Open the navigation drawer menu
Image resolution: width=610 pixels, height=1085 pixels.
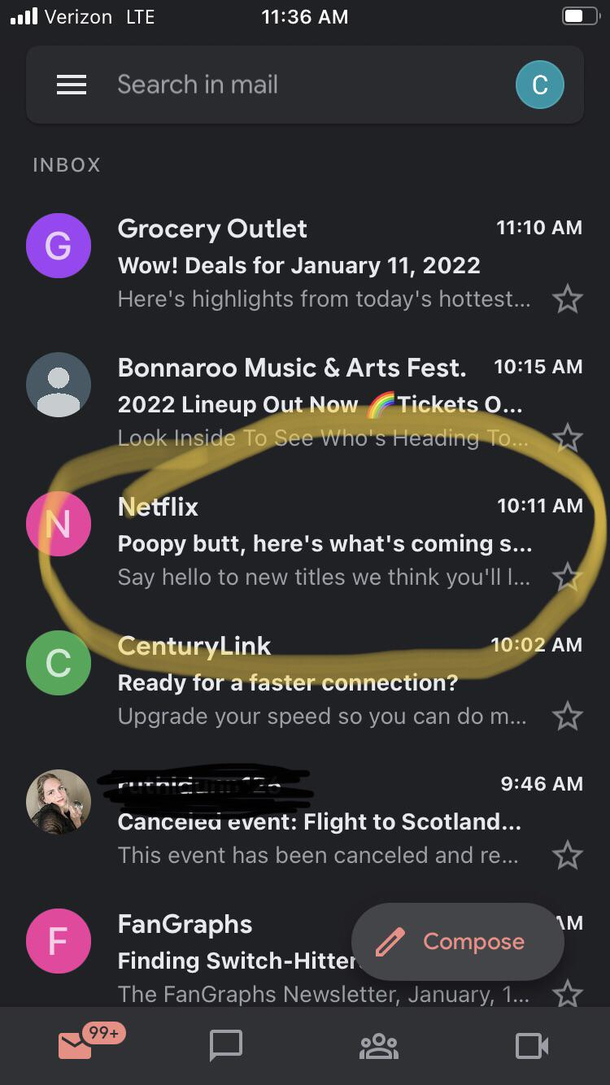point(71,85)
